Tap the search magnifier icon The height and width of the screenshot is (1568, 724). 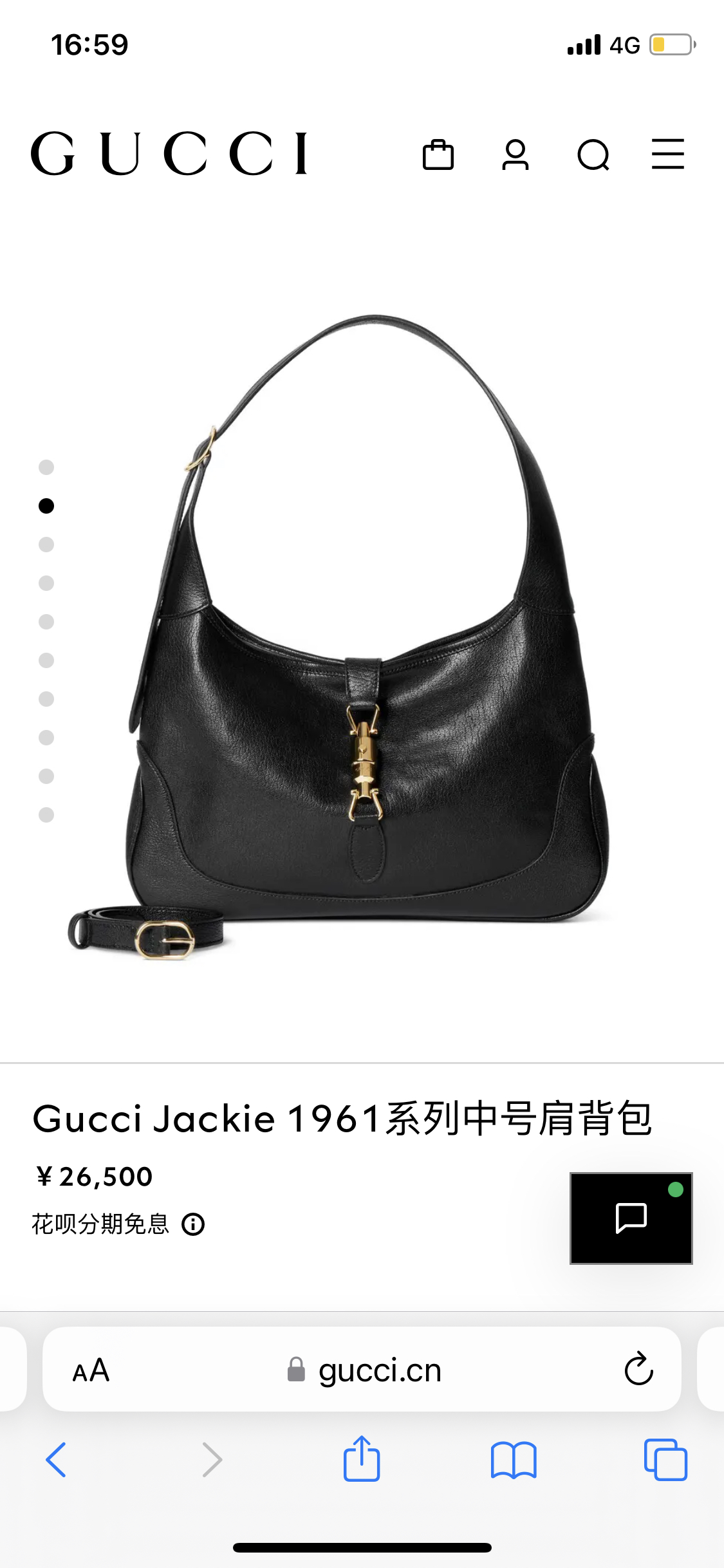[593, 155]
